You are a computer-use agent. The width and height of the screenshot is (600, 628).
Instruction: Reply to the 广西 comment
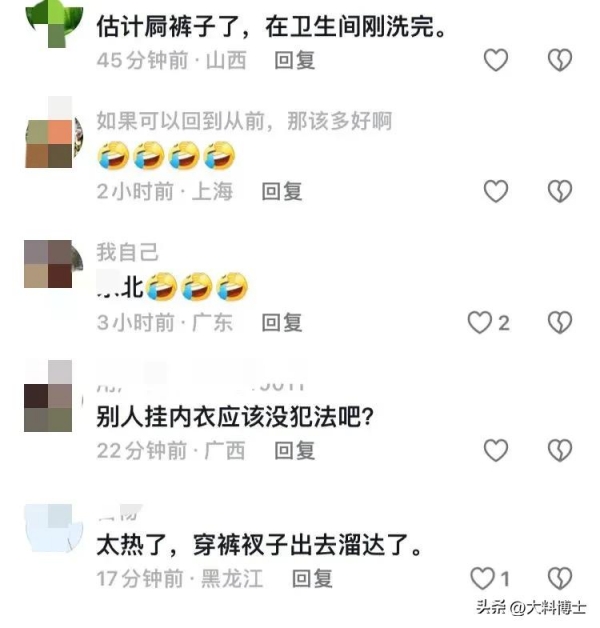click(x=295, y=451)
